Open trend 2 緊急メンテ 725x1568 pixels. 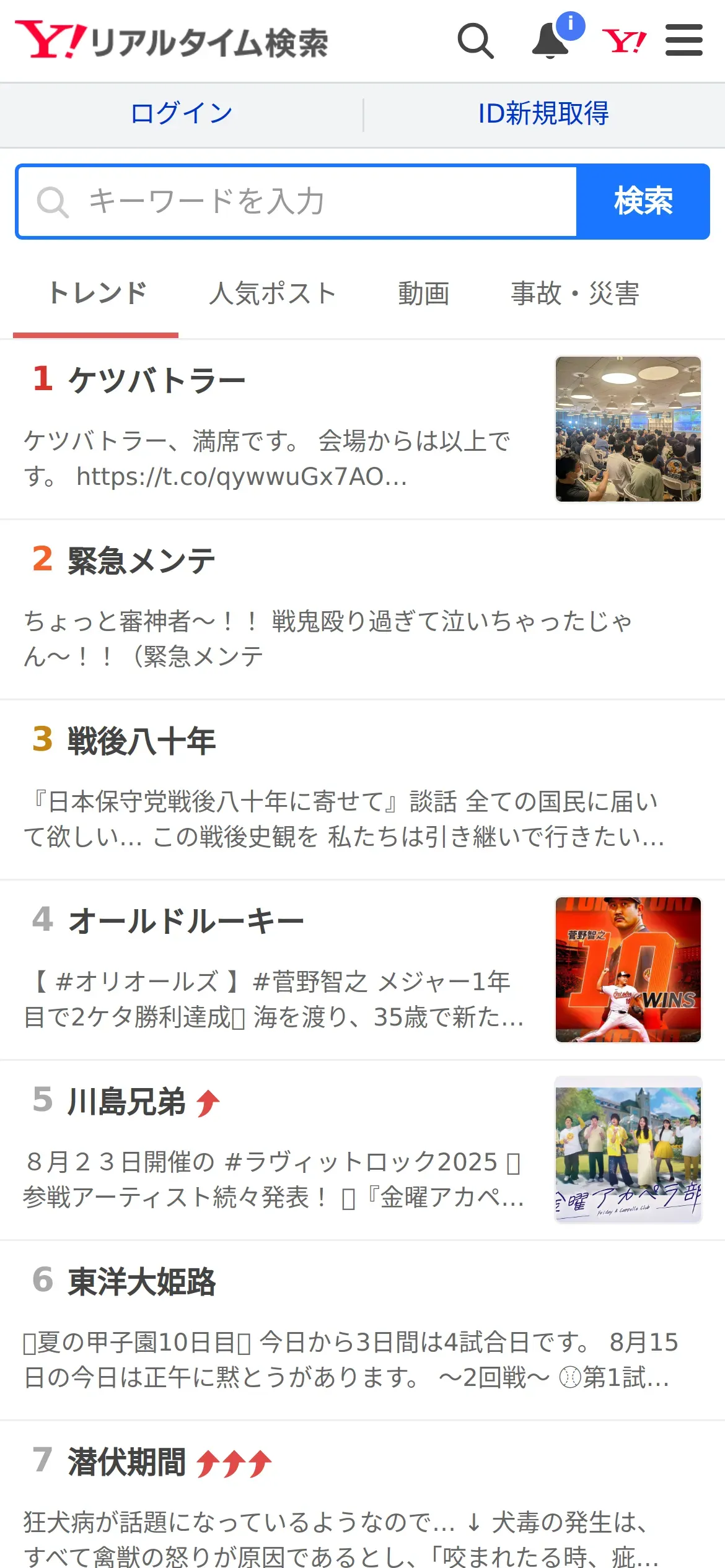click(141, 560)
